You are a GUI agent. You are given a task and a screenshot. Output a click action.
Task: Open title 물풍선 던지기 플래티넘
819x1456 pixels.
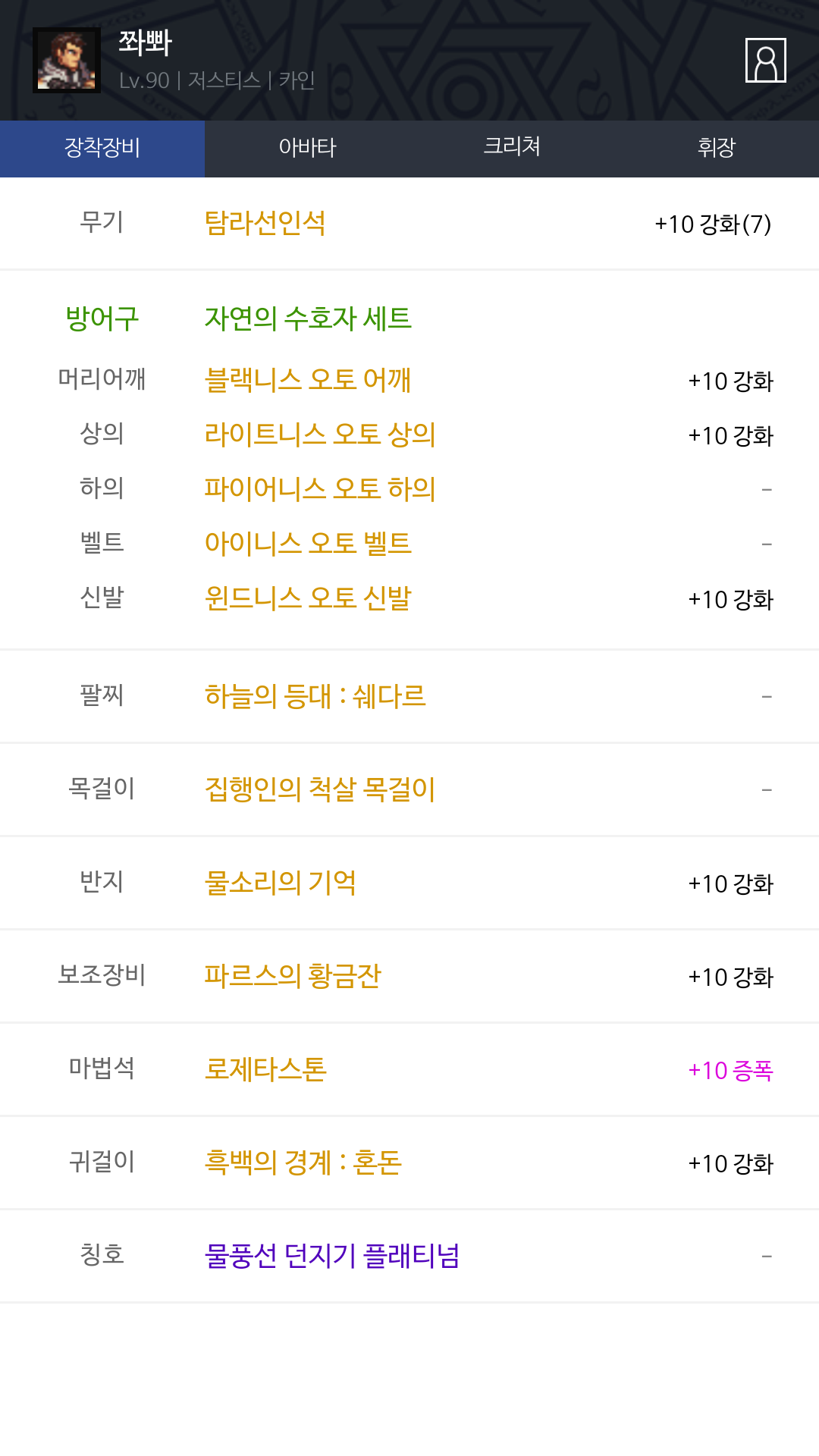[x=332, y=1255]
